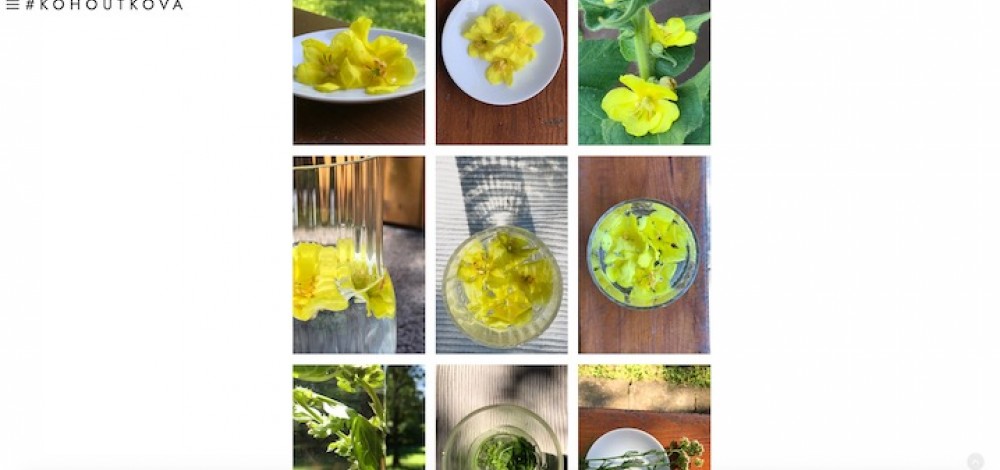Open photo of yellow mullein flower on plant
Screen dimensions: 1000x470
[x=644, y=72]
